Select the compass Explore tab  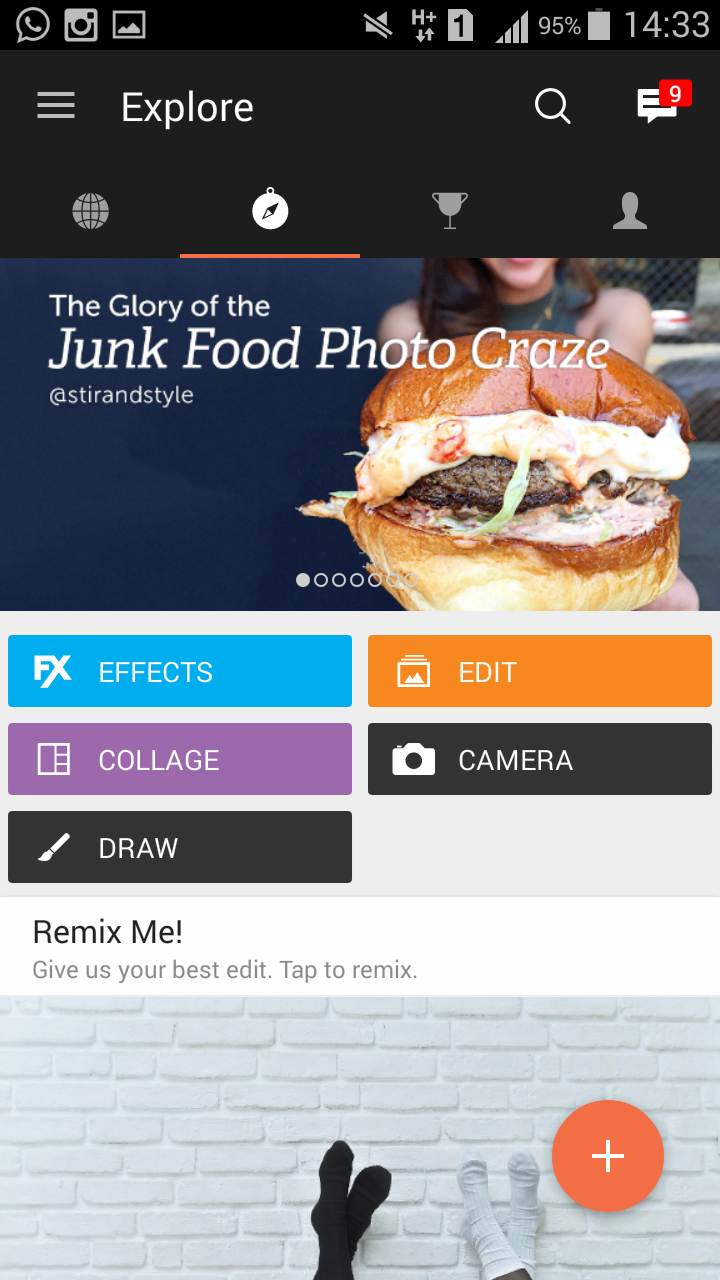(x=270, y=211)
